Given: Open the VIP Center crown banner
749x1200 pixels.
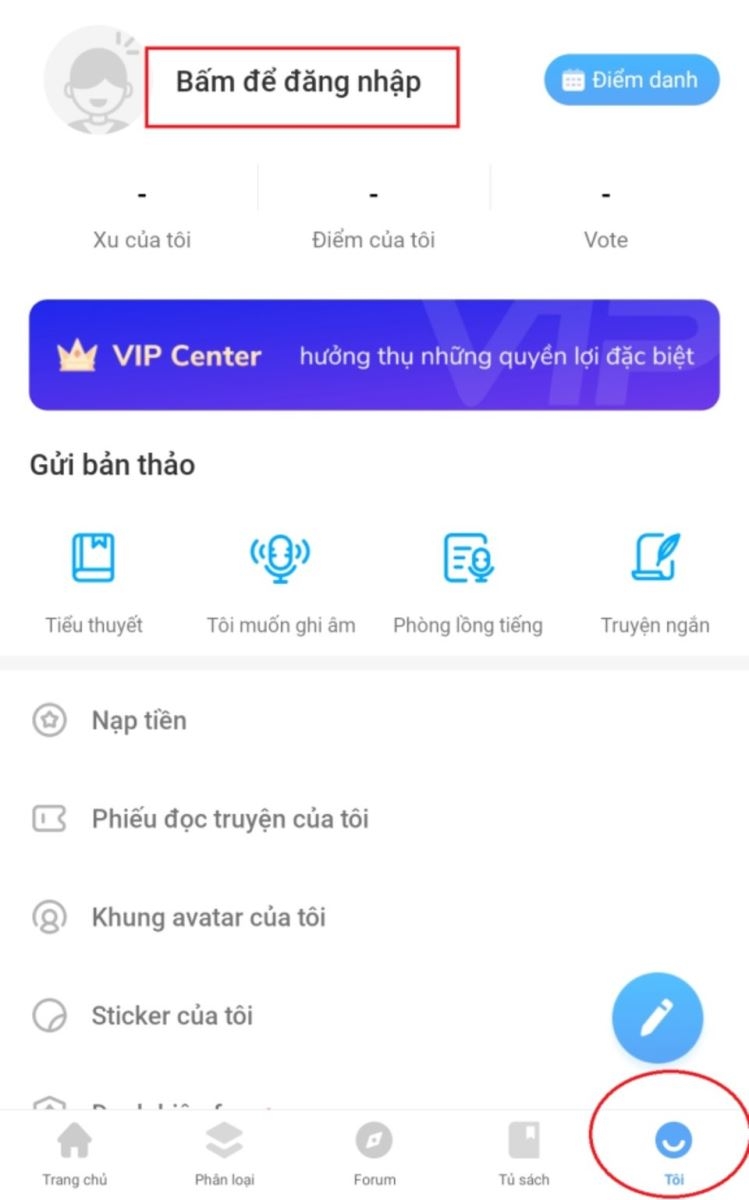Looking at the screenshot, I should tap(374, 356).
